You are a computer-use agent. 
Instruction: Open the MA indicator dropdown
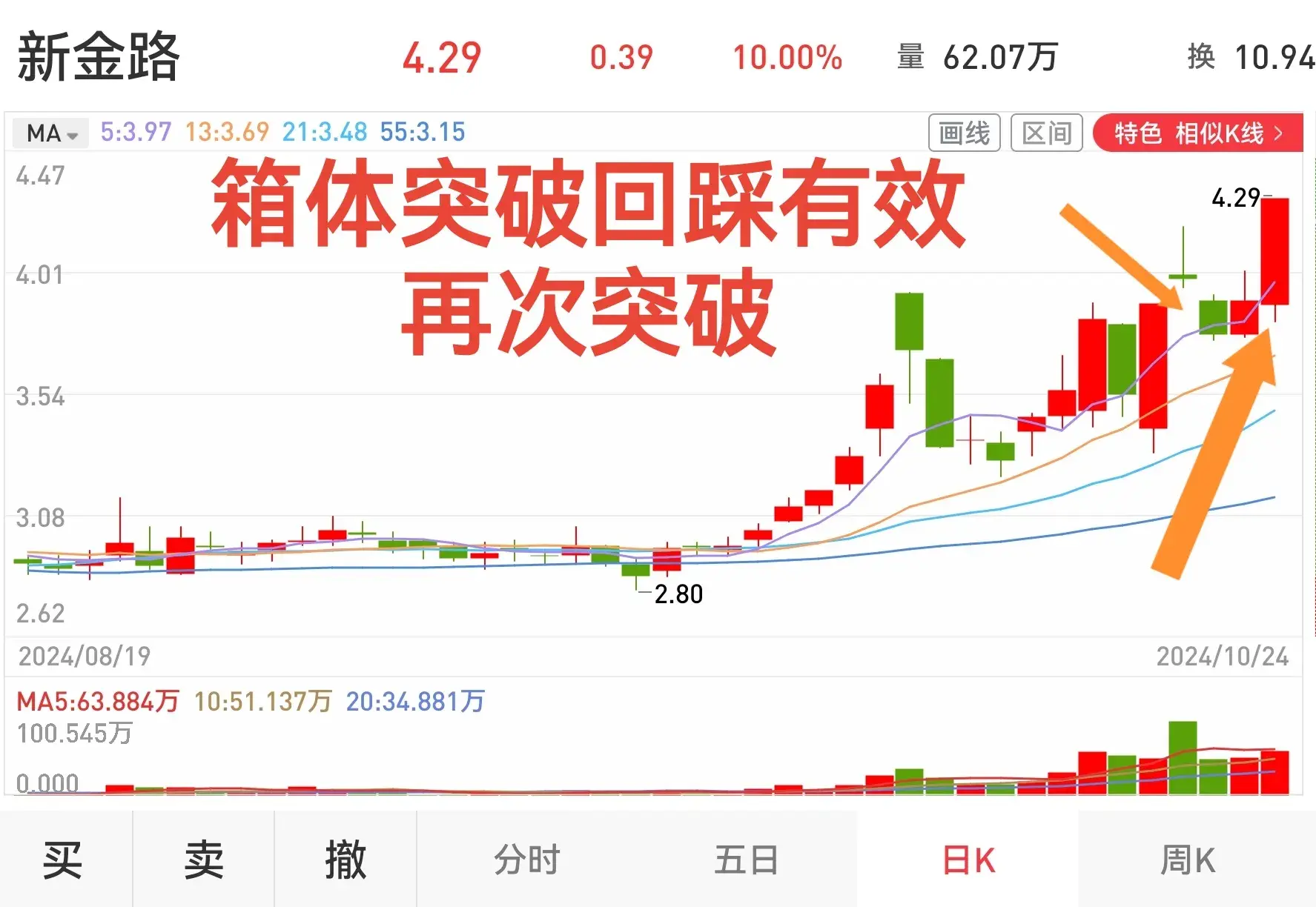click(51, 133)
